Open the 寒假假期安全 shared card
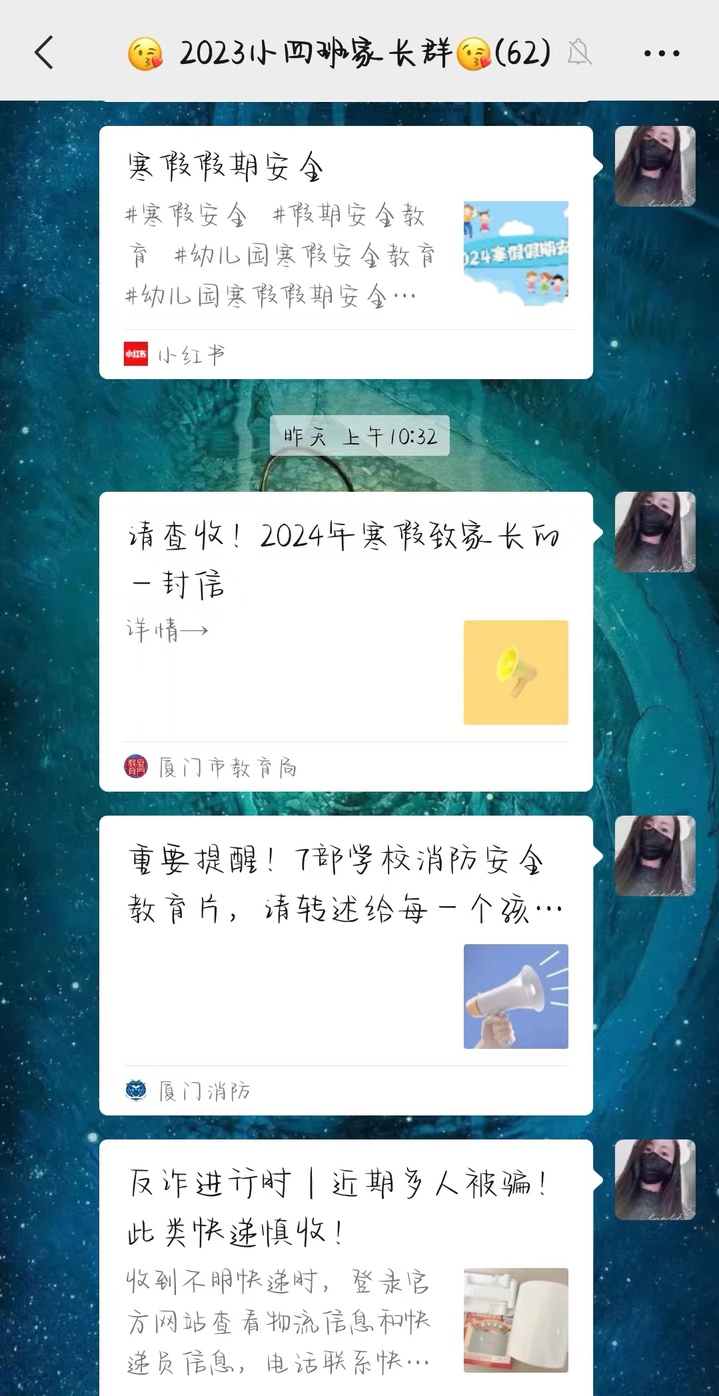 pos(345,250)
